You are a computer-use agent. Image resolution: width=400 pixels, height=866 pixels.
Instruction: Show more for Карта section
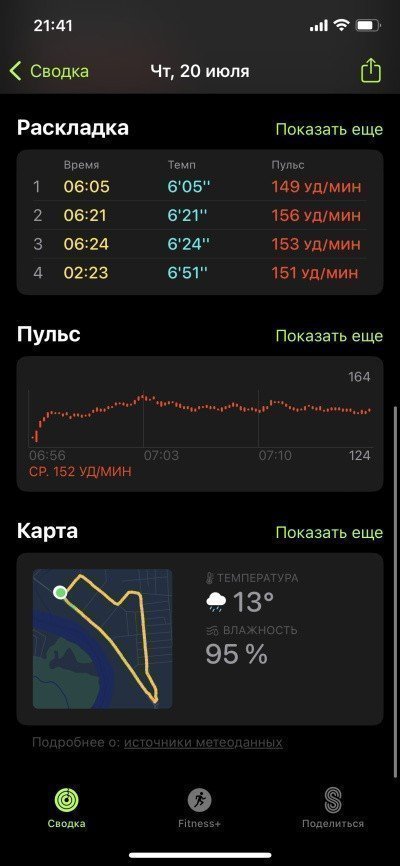pyautogui.click(x=329, y=532)
